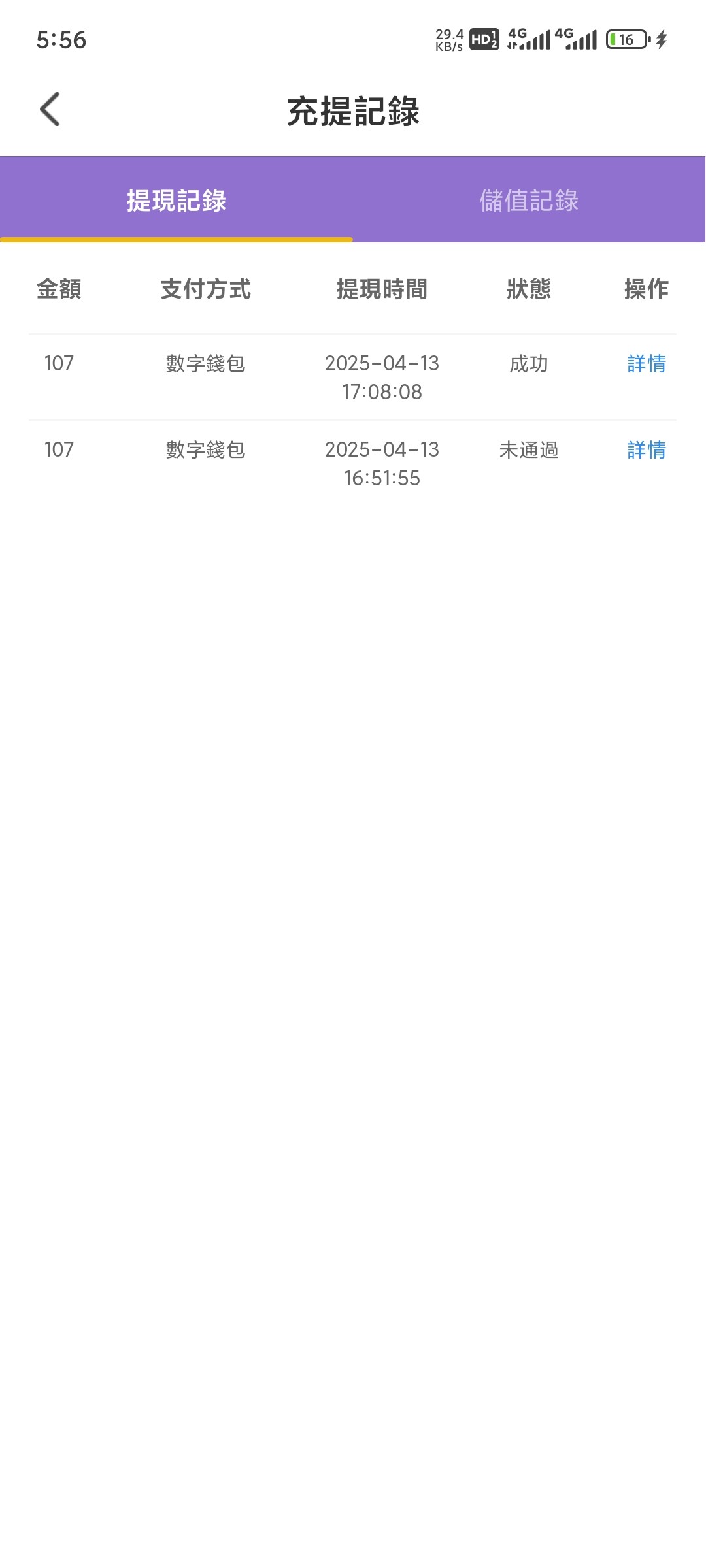Image resolution: width=706 pixels, height=1568 pixels.
Task: Go back using the top-left arrow
Action: (50, 109)
